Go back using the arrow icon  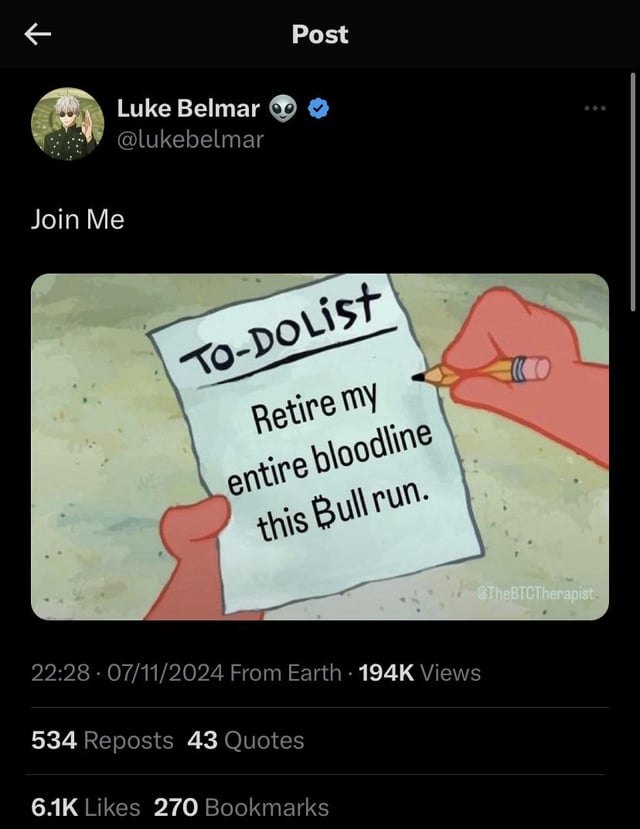pos(38,35)
